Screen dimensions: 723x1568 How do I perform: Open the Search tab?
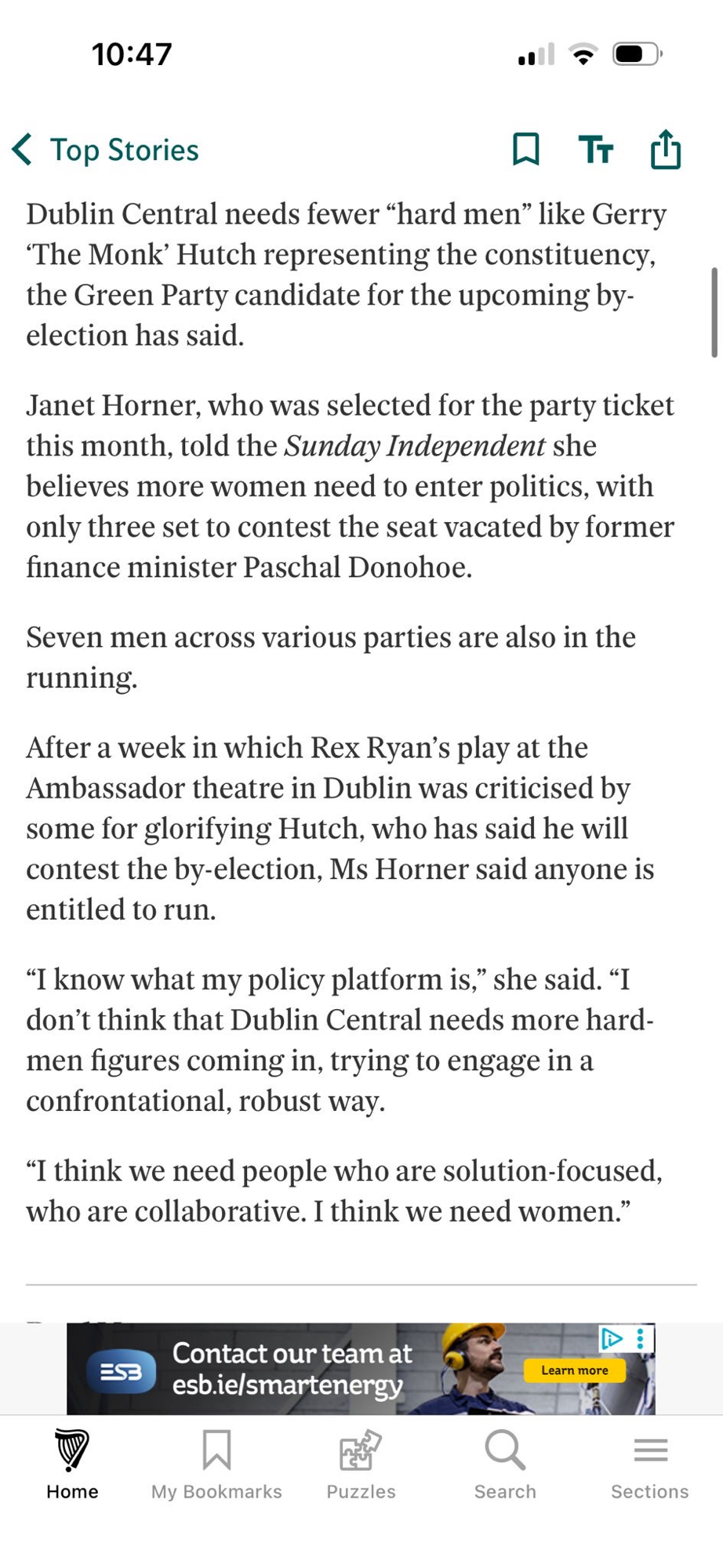click(505, 1463)
